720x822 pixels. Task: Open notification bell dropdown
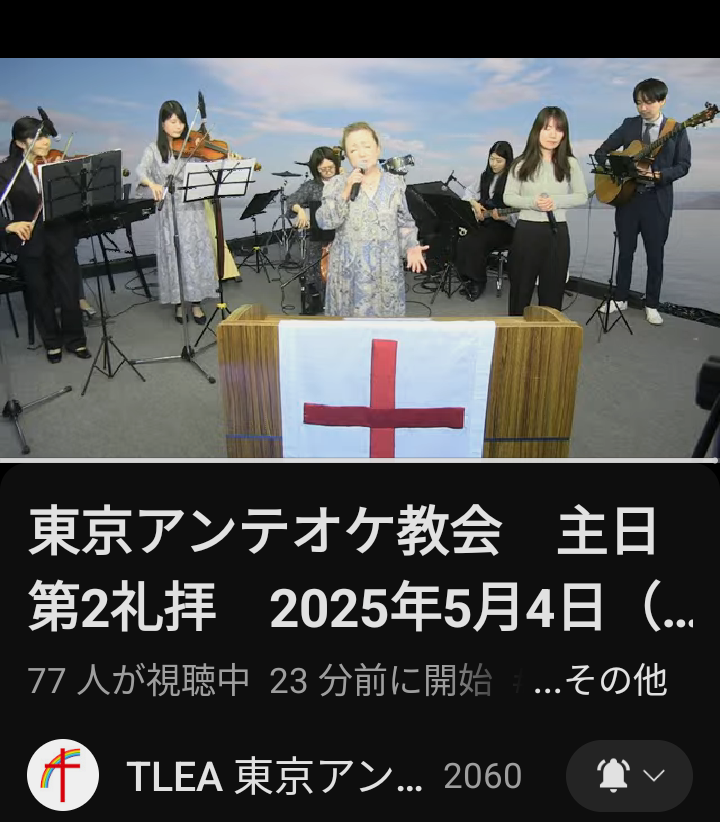pos(629,776)
